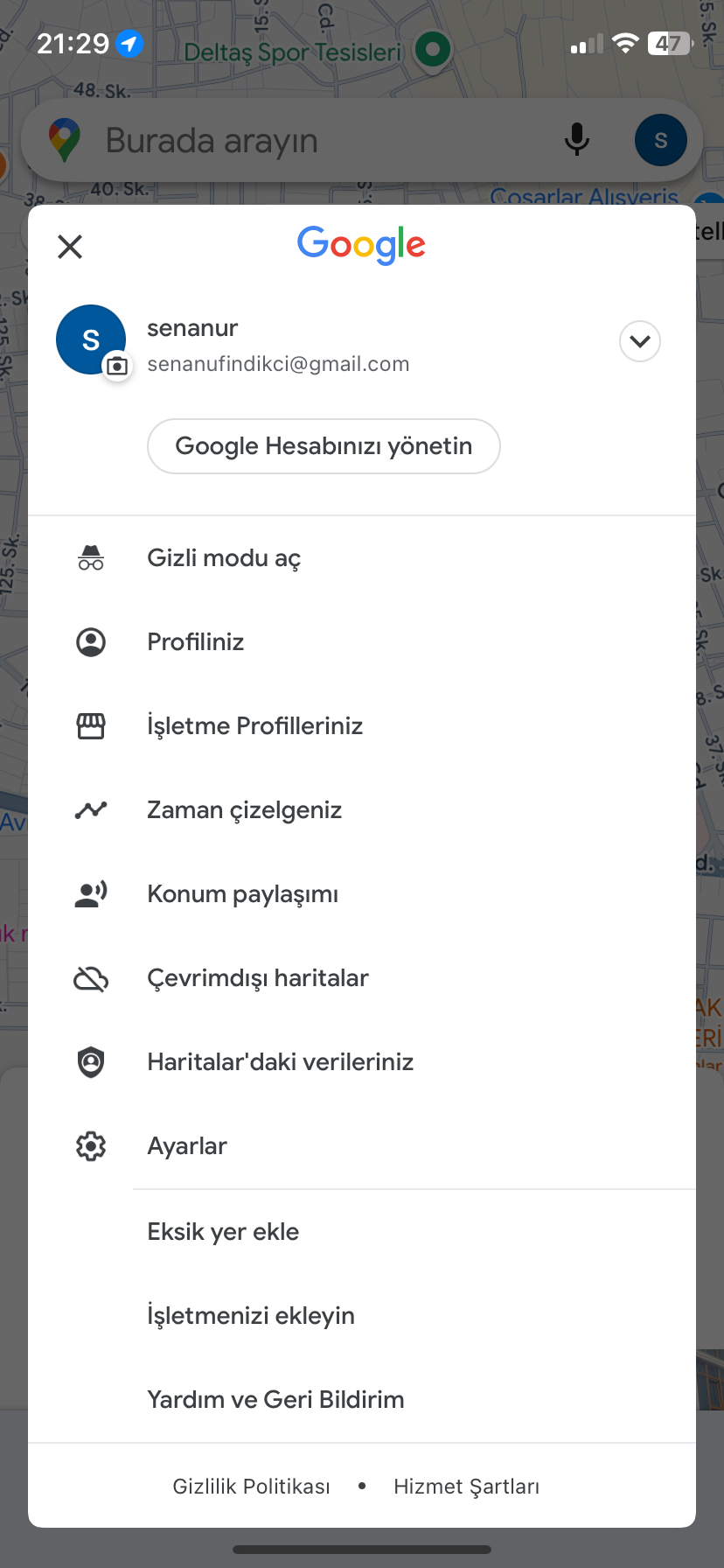Open Gizli modu aç (Incognito mode)
Viewport: 724px width, 1568px height.
tap(223, 557)
